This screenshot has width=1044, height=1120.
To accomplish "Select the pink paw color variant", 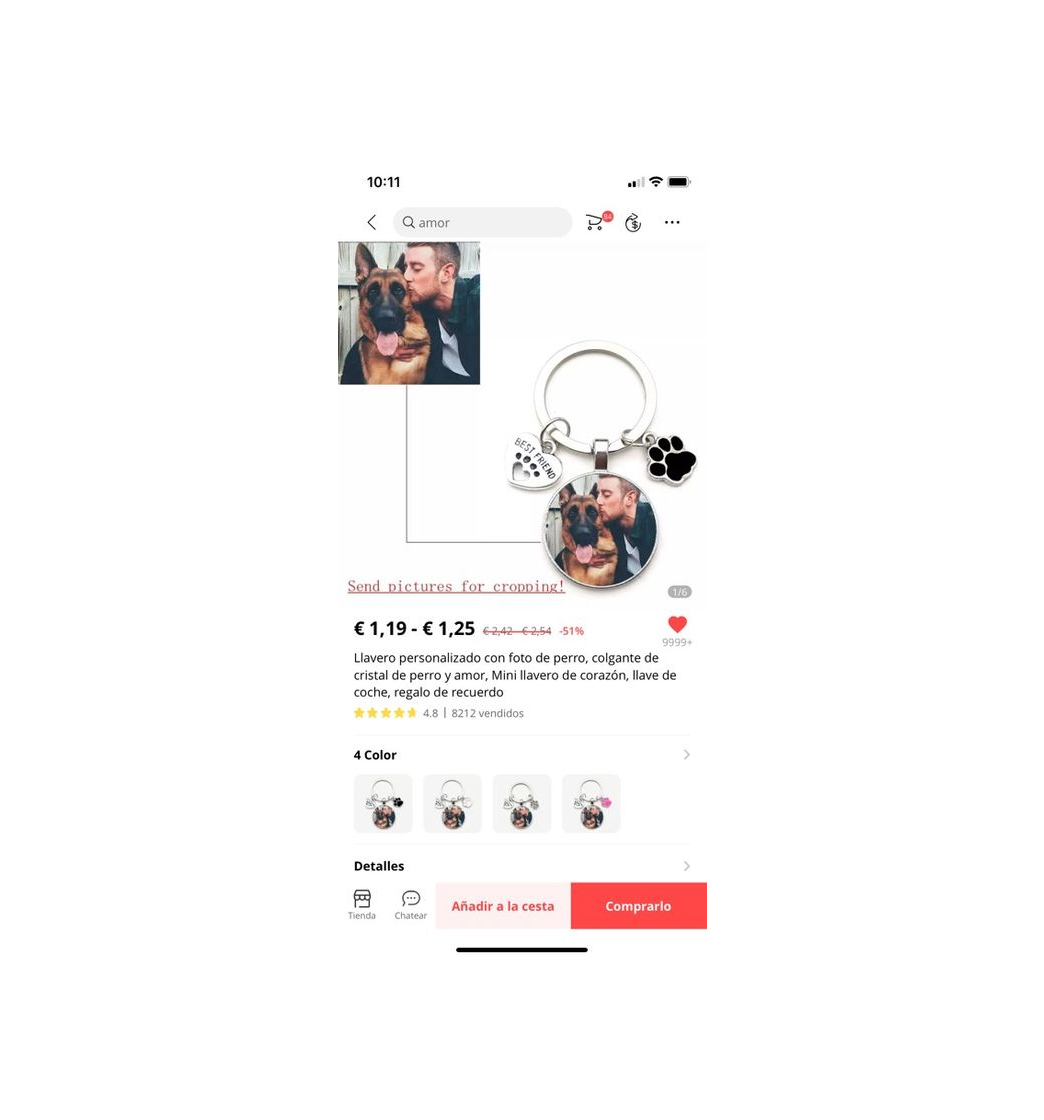I will pos(591,803).
